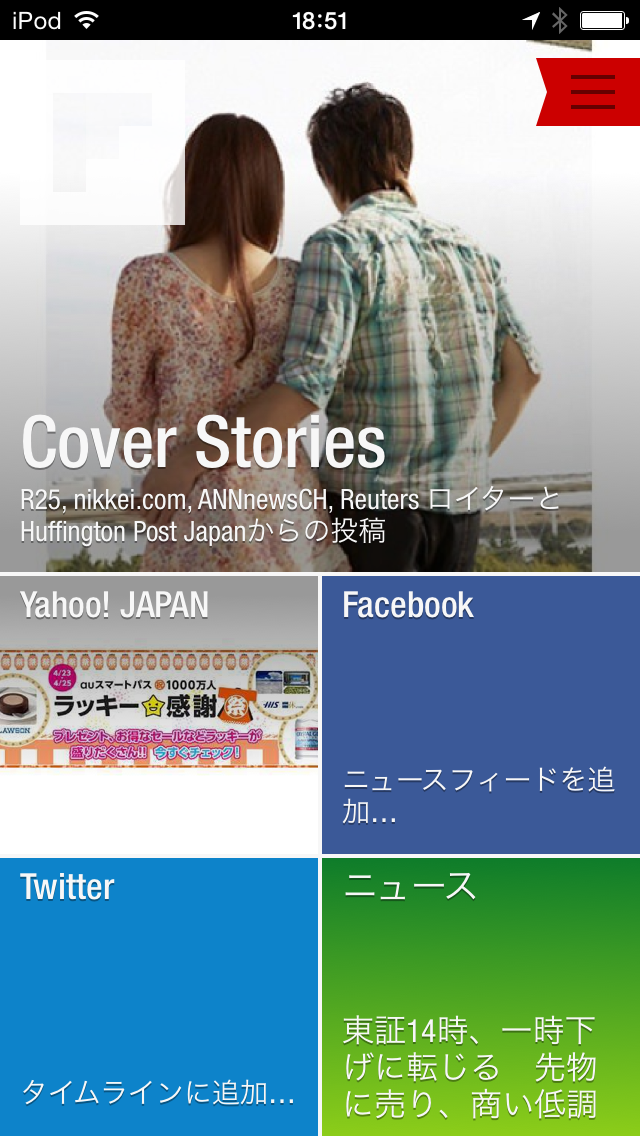This screenshot has height=1136, width=640.
Task: Add Twitter timeline tile
Action: [x=159, y=996]
